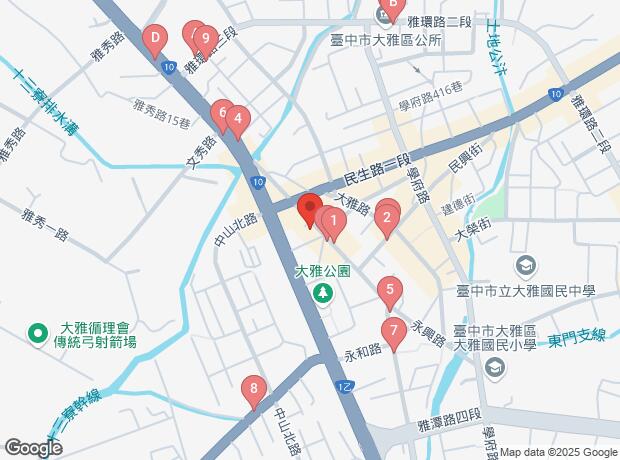Open the Google logo link
620x460 pixels.
(33, 448)
